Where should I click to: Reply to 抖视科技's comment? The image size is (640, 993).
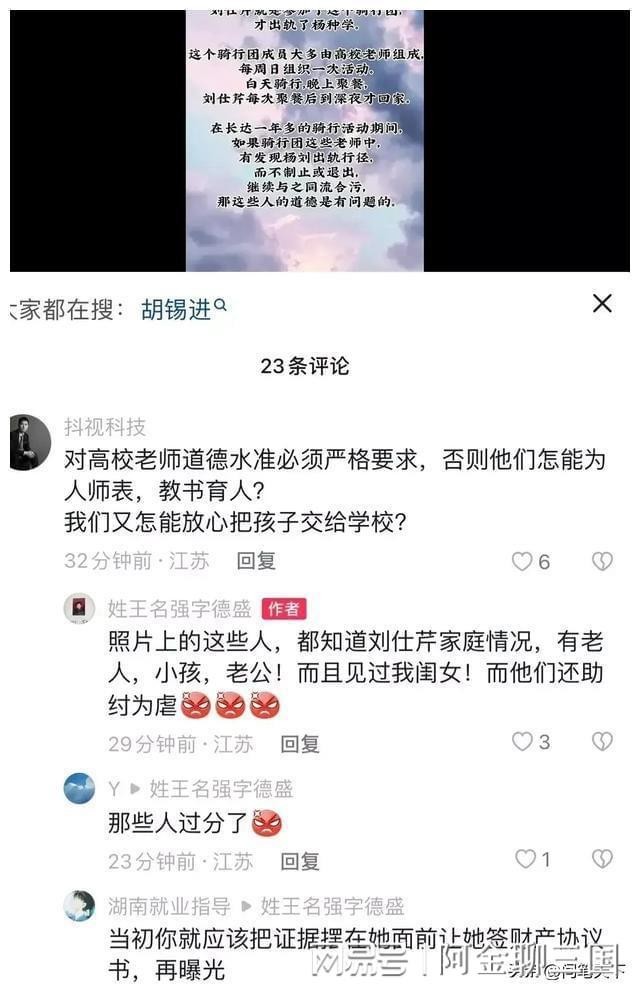[x=256, y=561]
